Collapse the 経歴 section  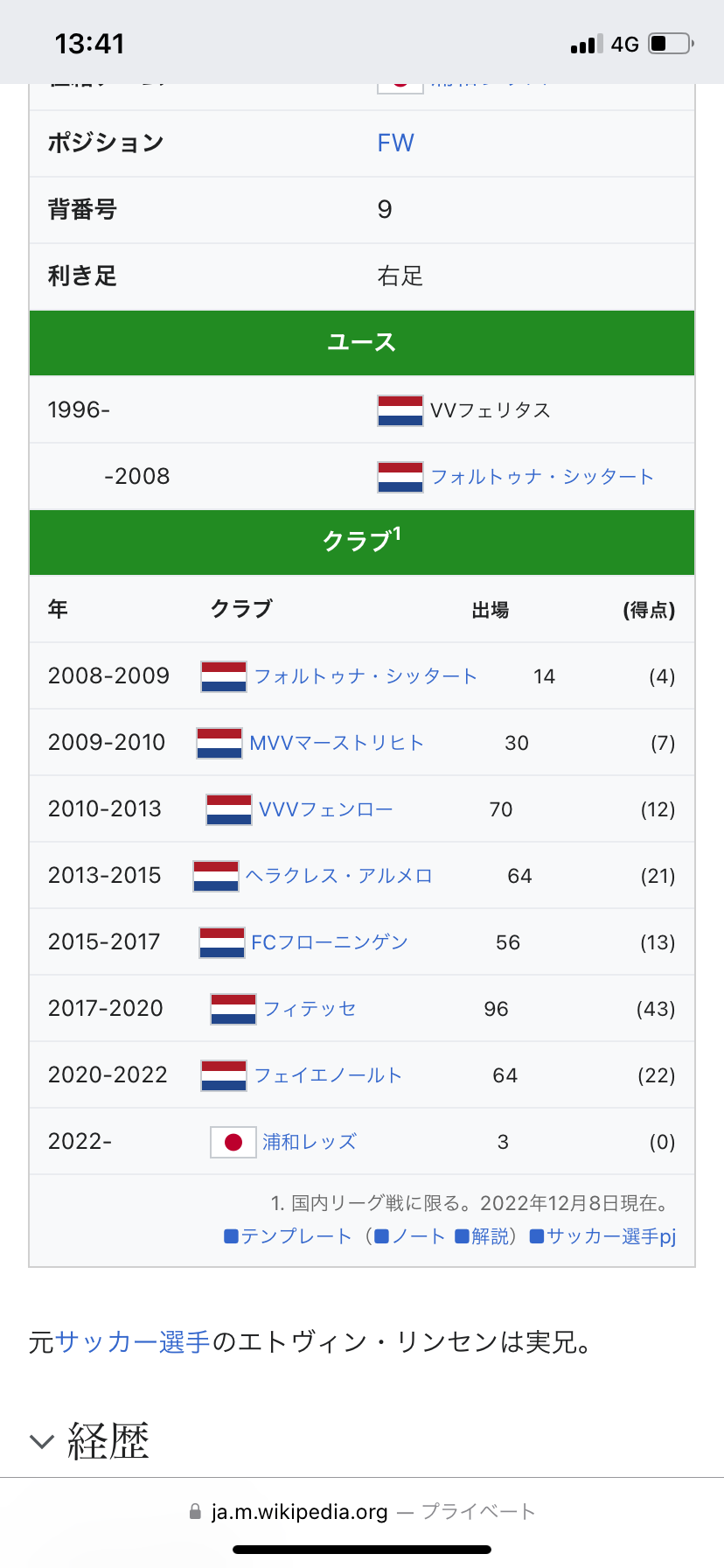pos(89,1440)
